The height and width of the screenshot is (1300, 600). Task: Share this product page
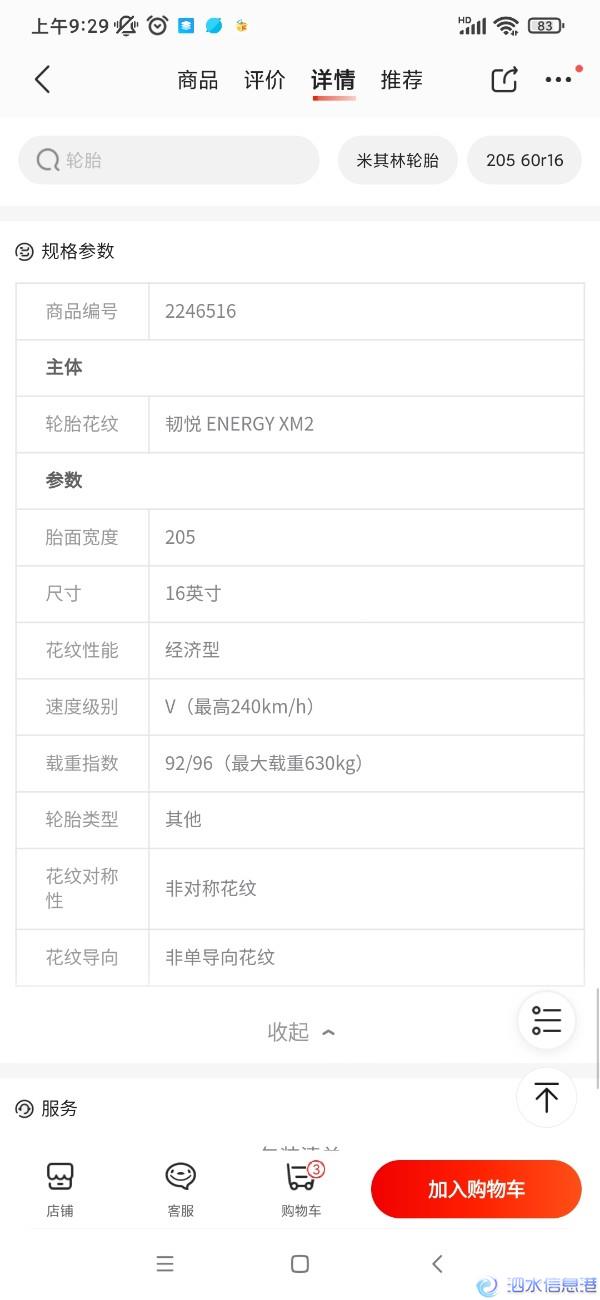point(505,80)
